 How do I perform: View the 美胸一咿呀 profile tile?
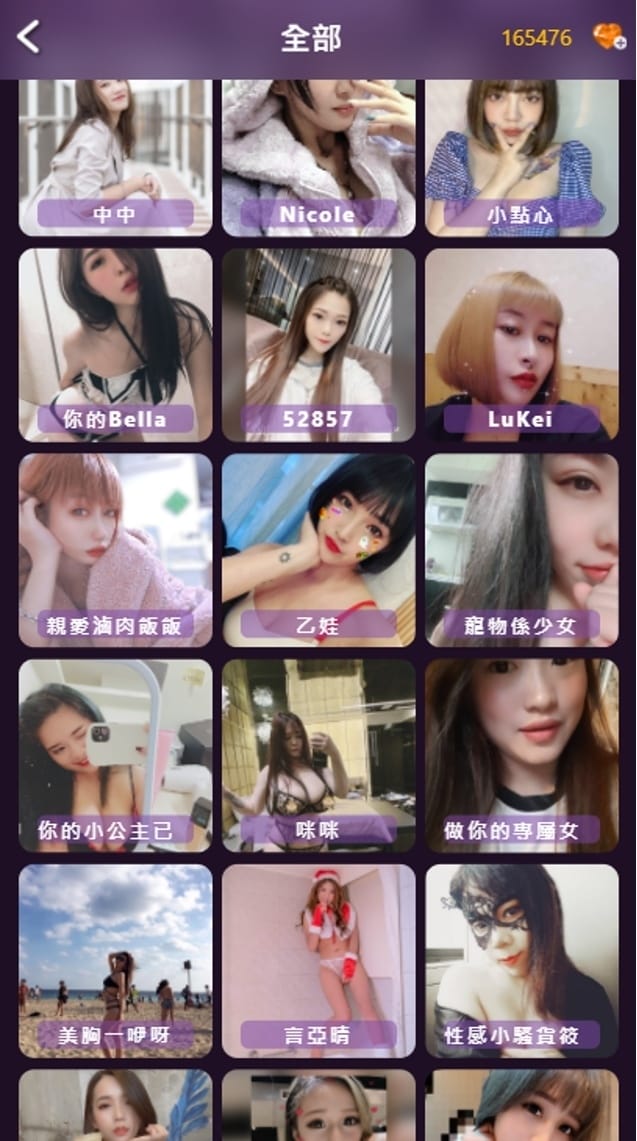[115, 960]
